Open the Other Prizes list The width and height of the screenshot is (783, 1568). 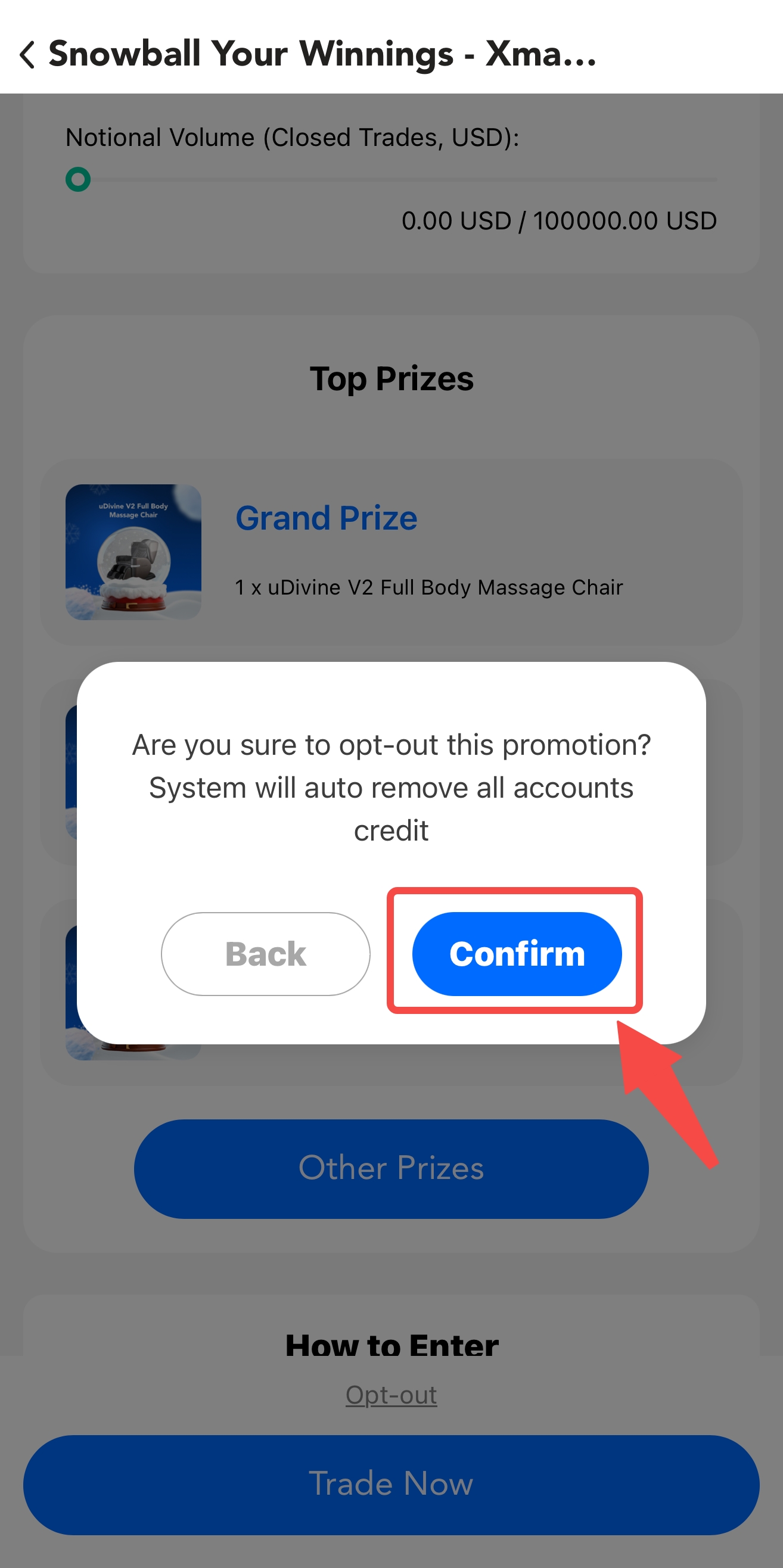tap(391, 1168)
